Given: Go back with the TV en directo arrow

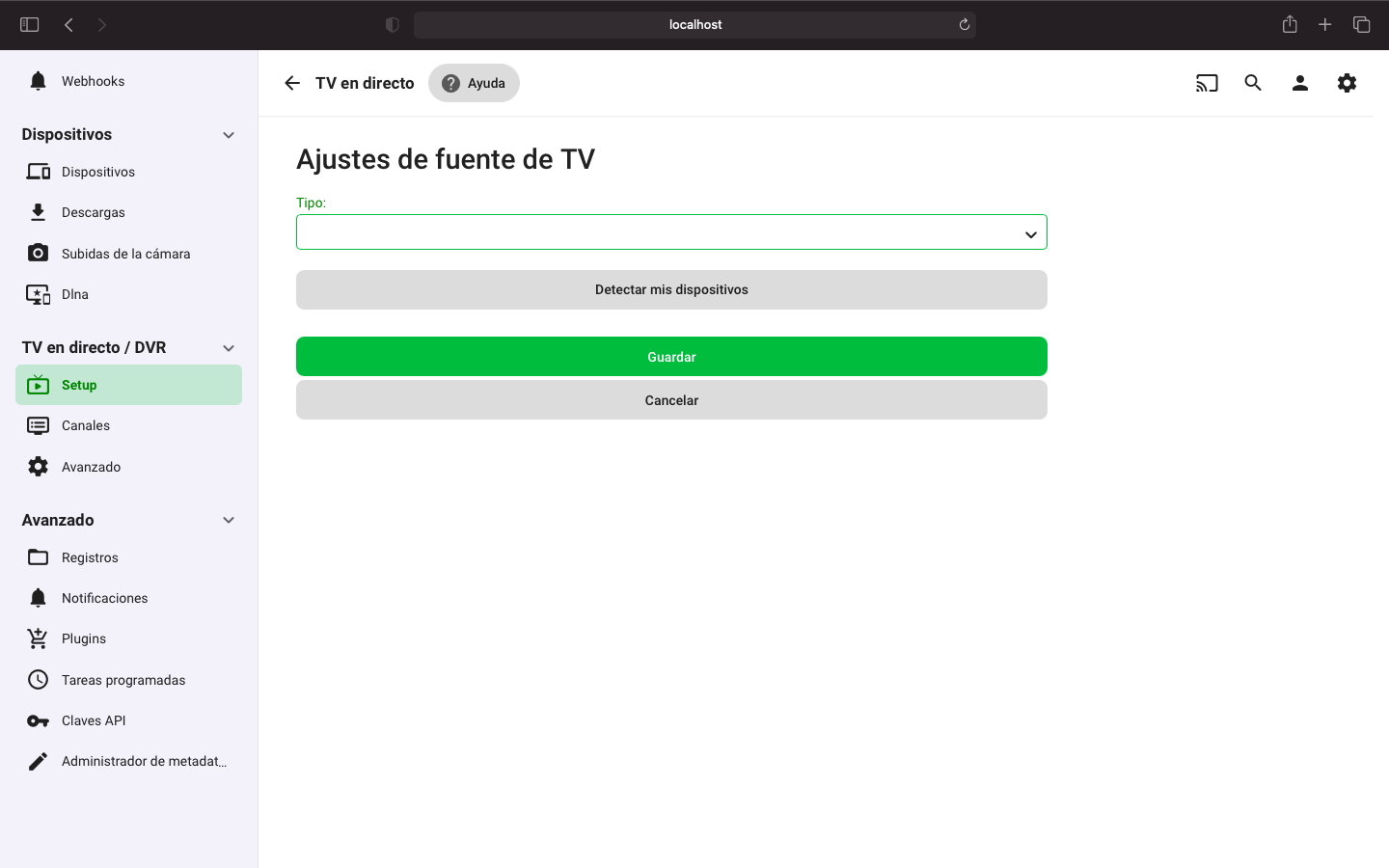Looking at the screenshot, I should (292, 83).
